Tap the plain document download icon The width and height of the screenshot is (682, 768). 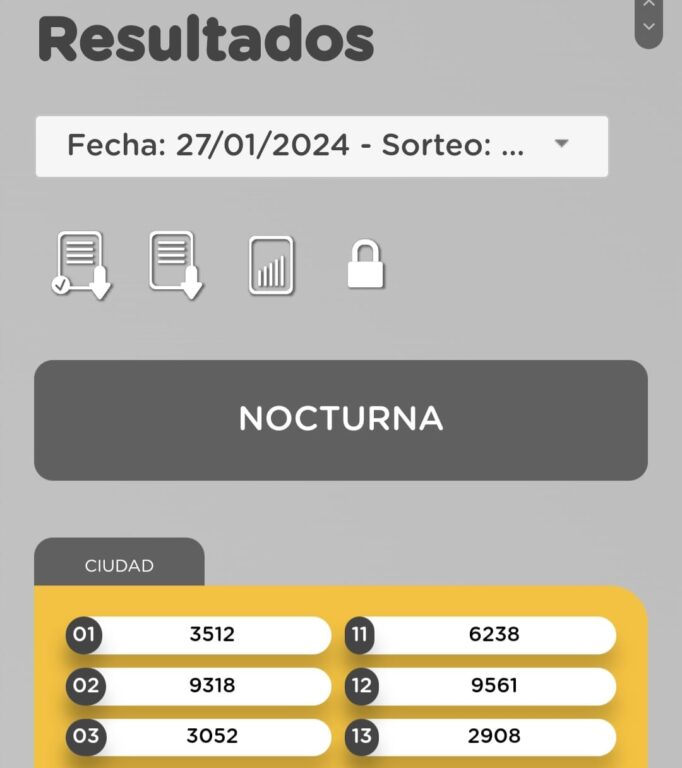pos(176,265)
